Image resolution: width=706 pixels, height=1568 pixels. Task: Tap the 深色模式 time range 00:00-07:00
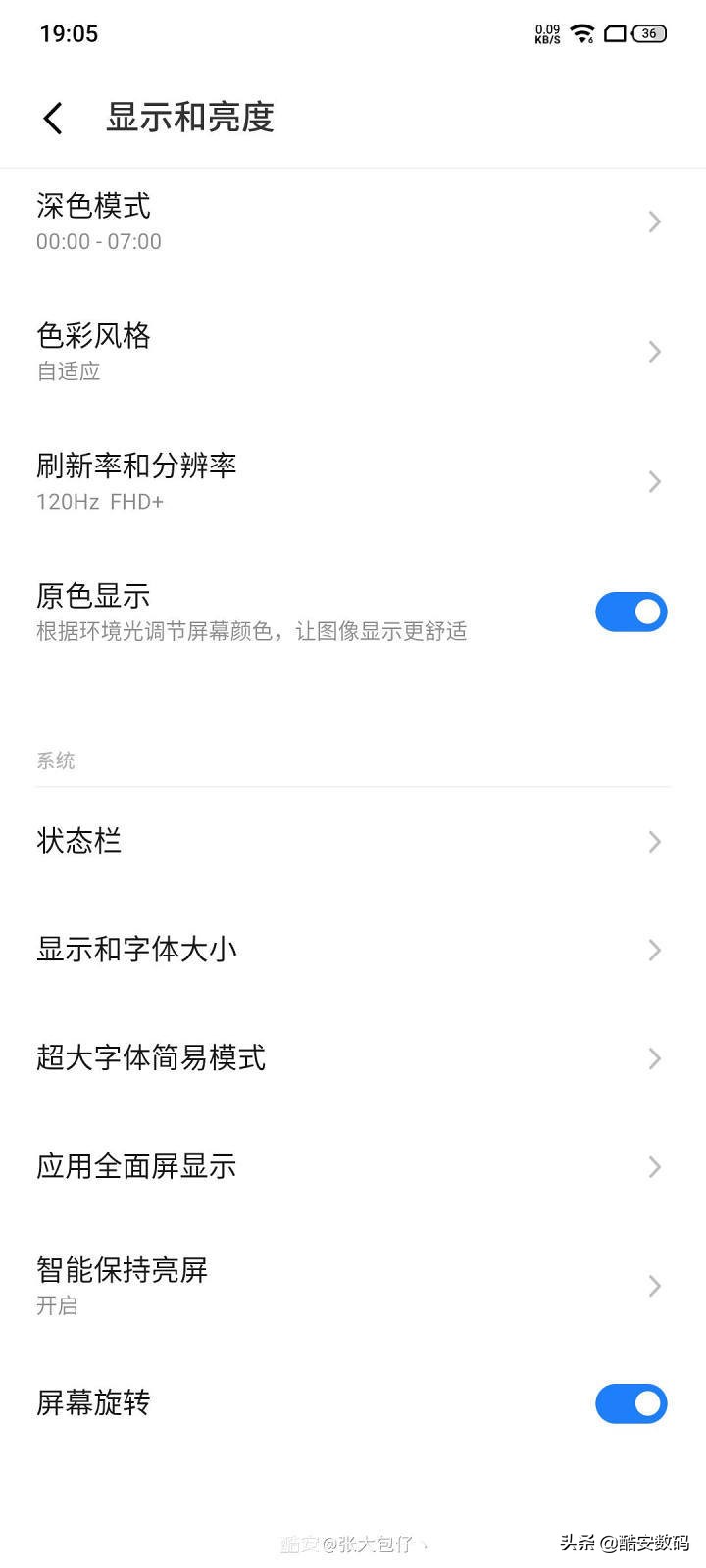[x=98, y=241]
